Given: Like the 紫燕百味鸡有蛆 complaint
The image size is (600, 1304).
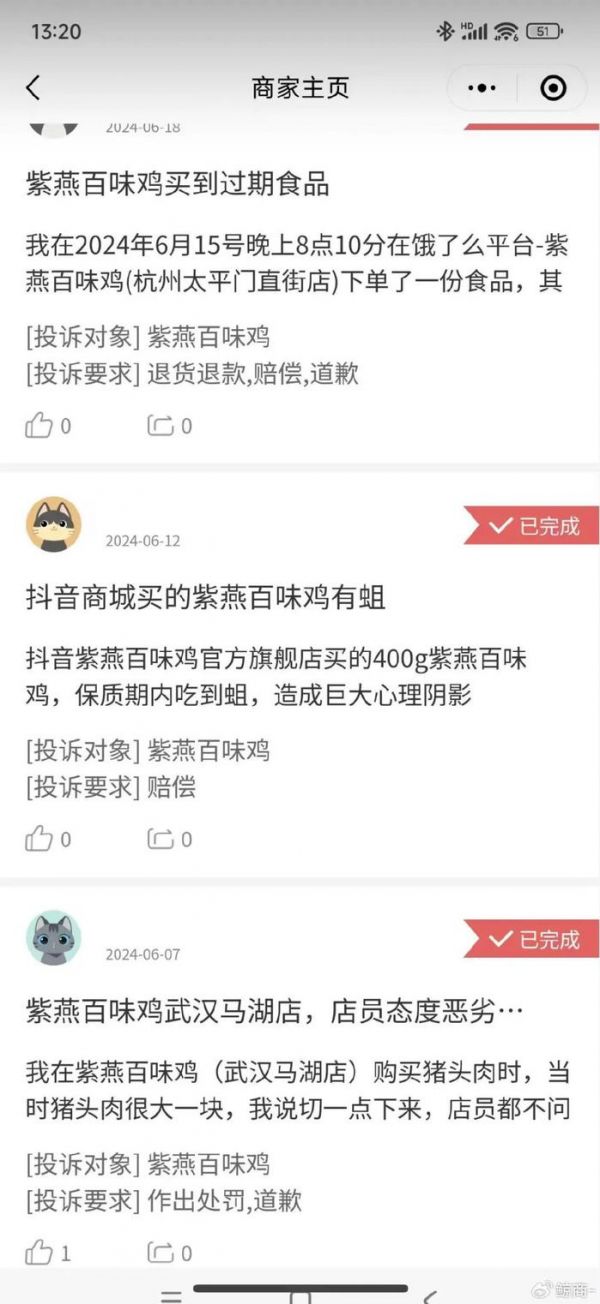Looking at the screenshot, I should tap(40, 839).
